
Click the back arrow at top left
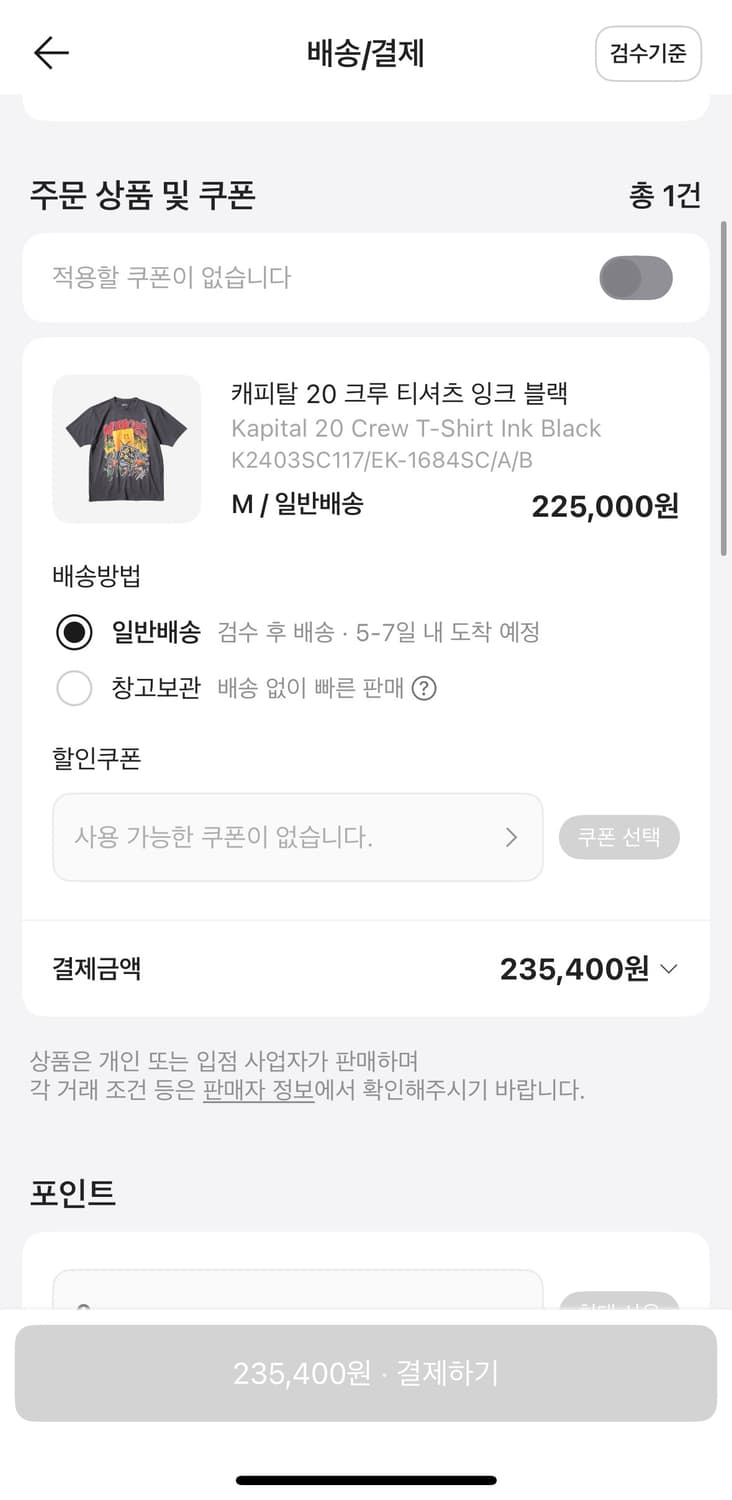(50, 53)
